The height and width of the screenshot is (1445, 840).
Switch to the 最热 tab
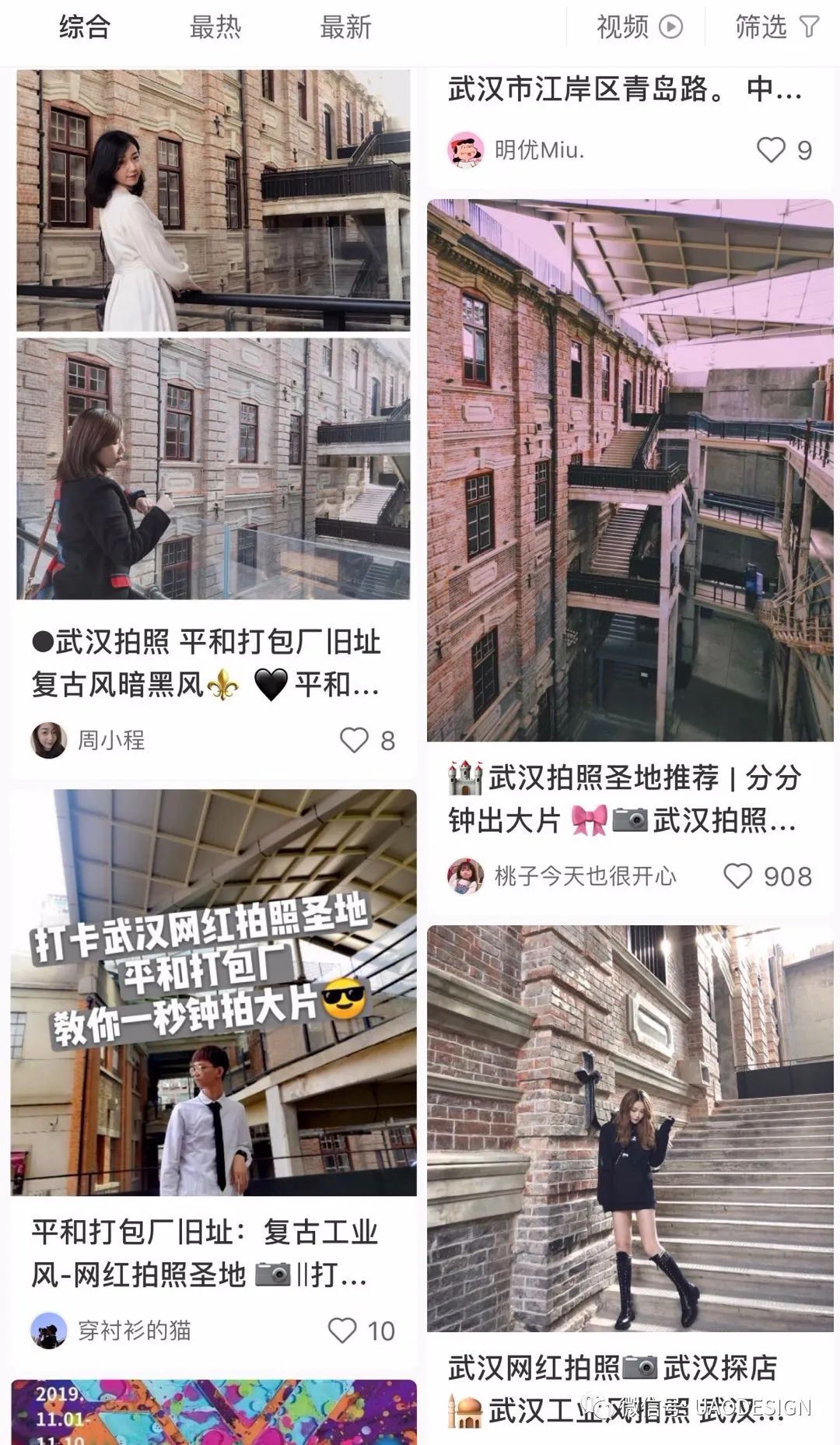(215, 28)
